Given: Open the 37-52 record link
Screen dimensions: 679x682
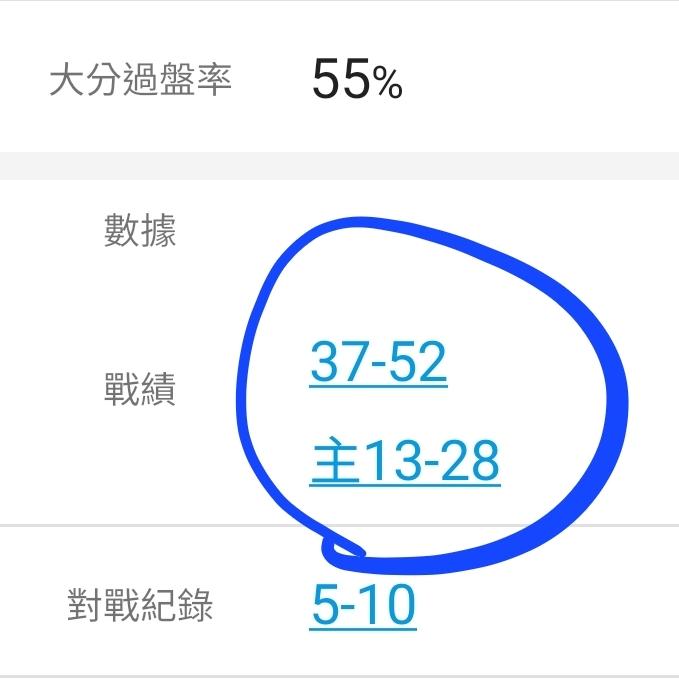Looking at the screenshot, I should [x=378, y=362].
